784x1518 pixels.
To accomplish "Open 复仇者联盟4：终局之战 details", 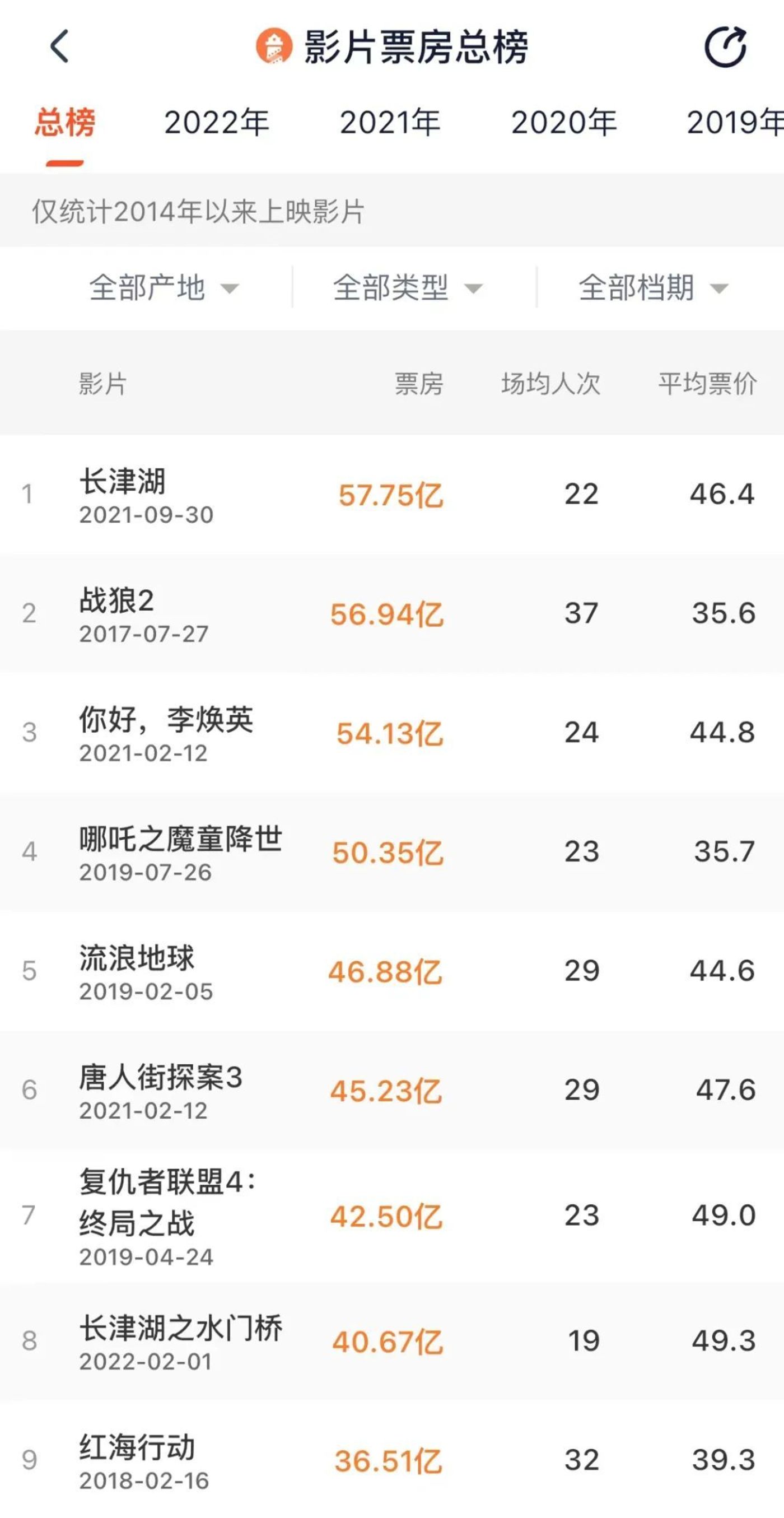I will (x=236, y=1216).
